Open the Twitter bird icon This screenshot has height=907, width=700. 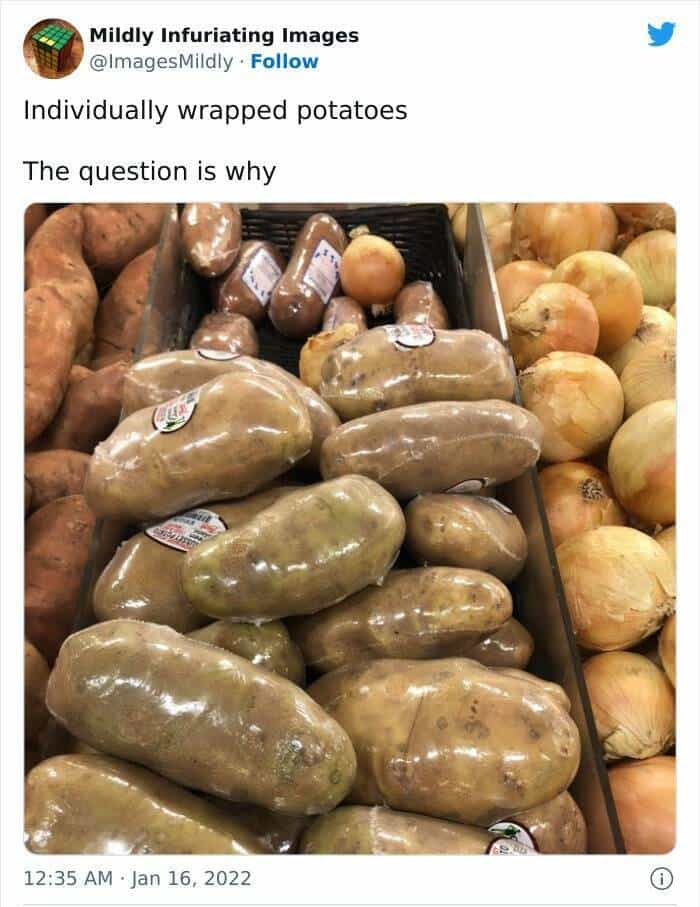pos(660,35)
